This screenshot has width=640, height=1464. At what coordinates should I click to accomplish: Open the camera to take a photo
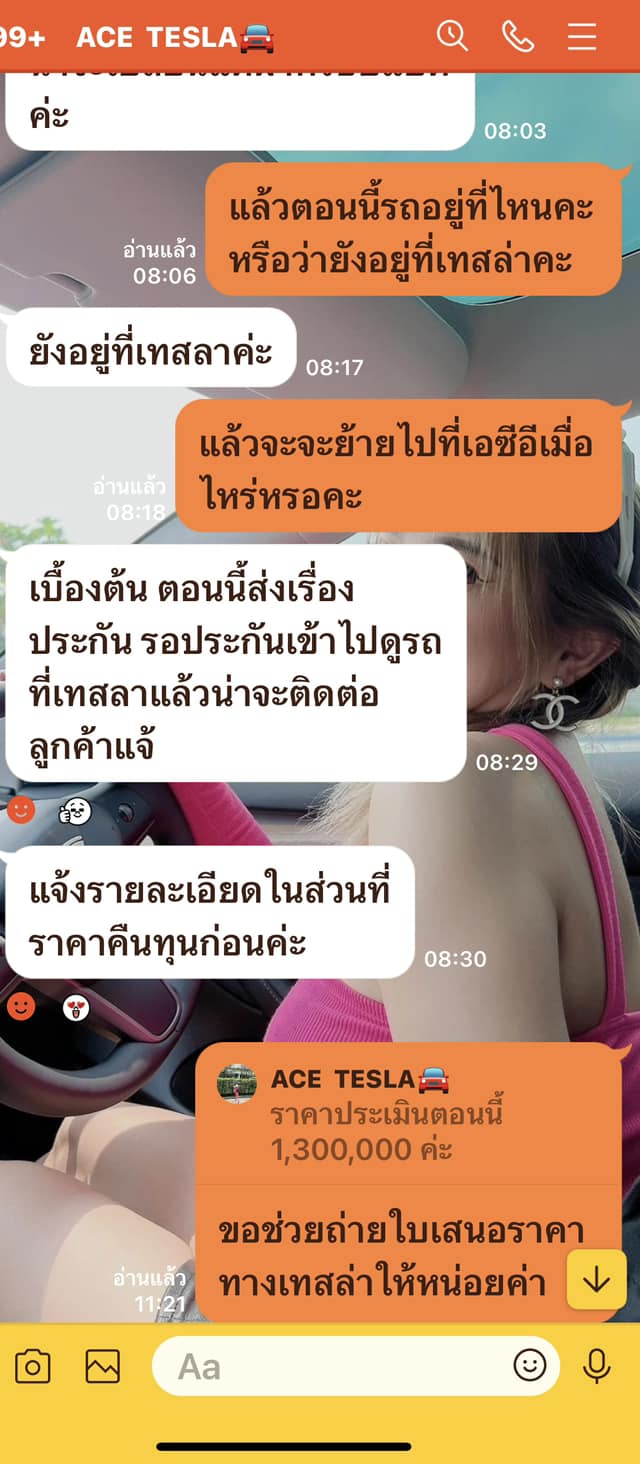pos(32,1366)
